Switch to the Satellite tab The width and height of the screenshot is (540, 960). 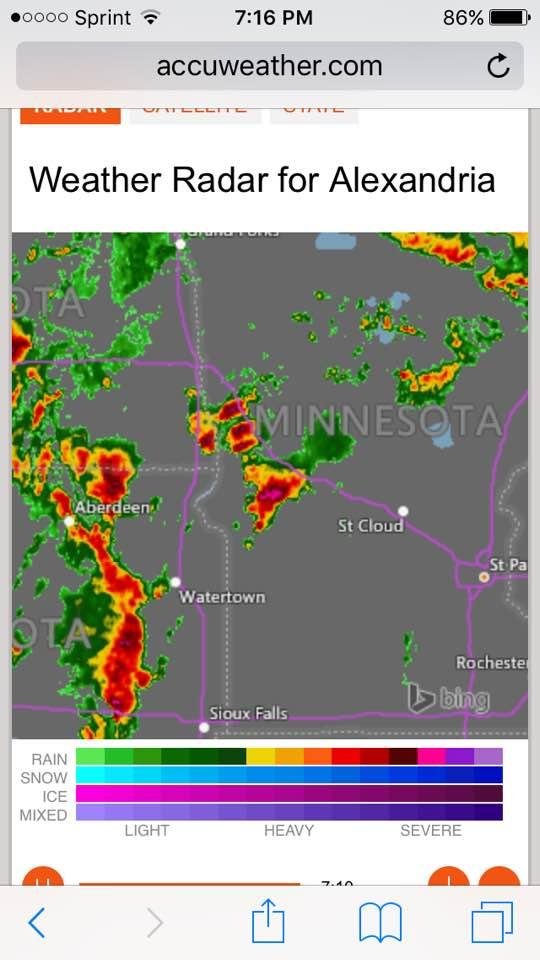tap(195, 116)
